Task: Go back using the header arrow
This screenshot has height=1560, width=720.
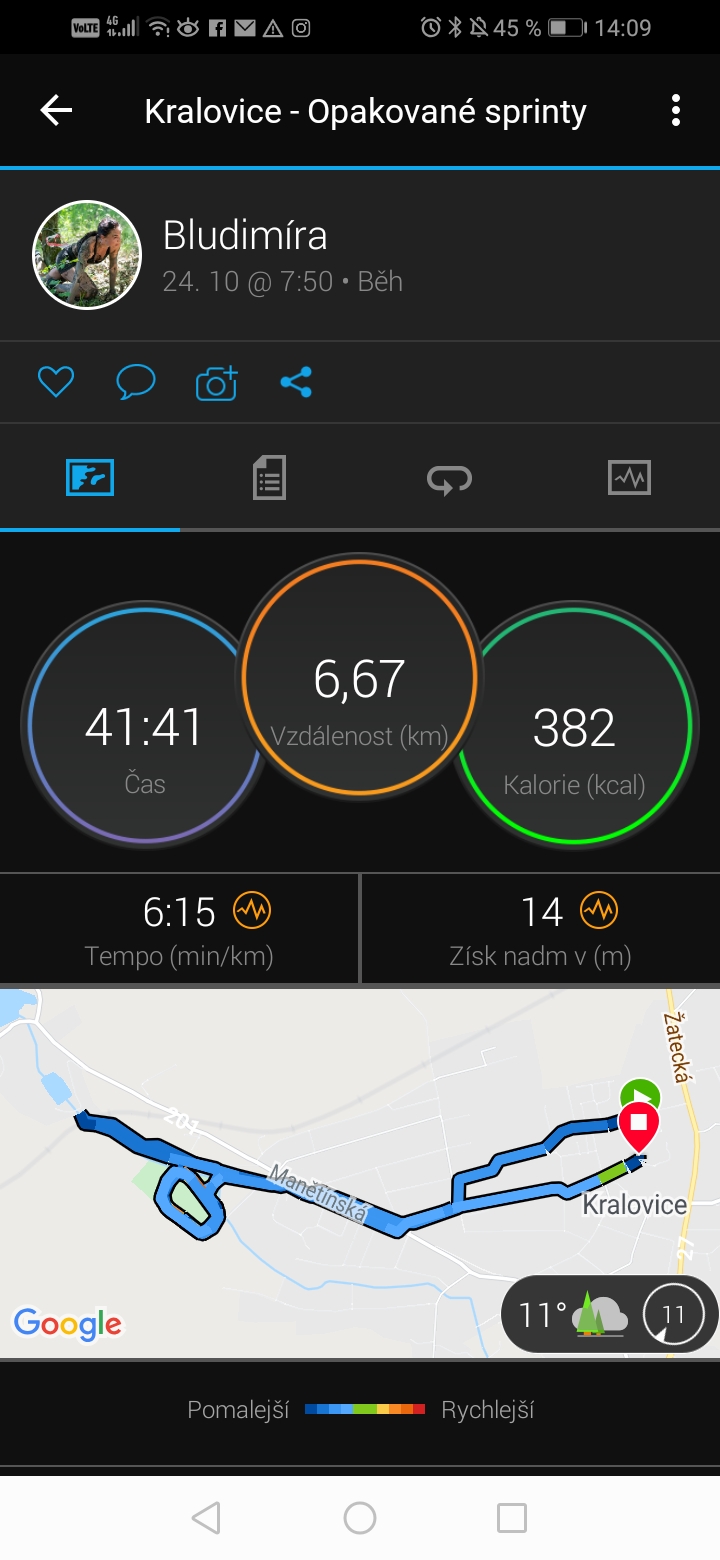Action: 56,110
